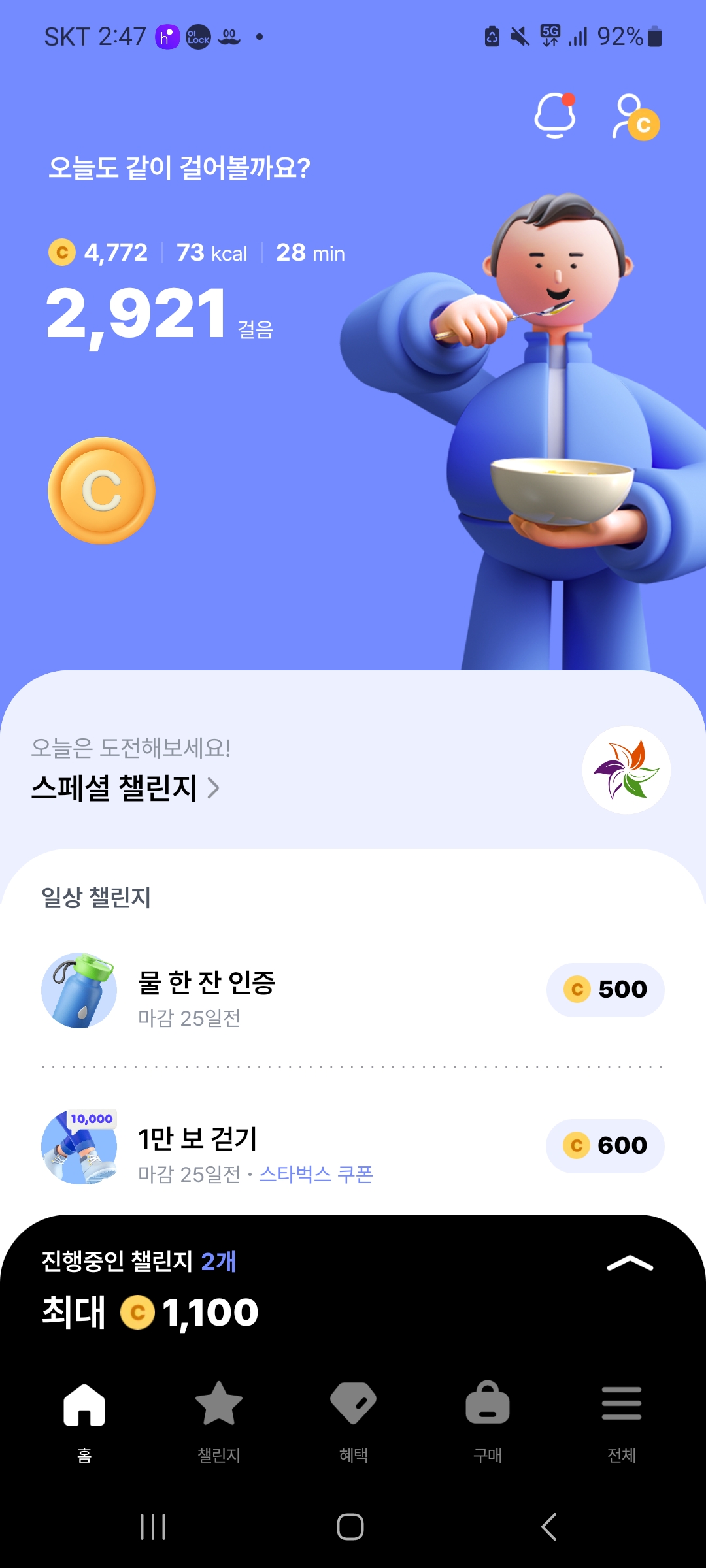Open the notifications bell

(555, 116)
